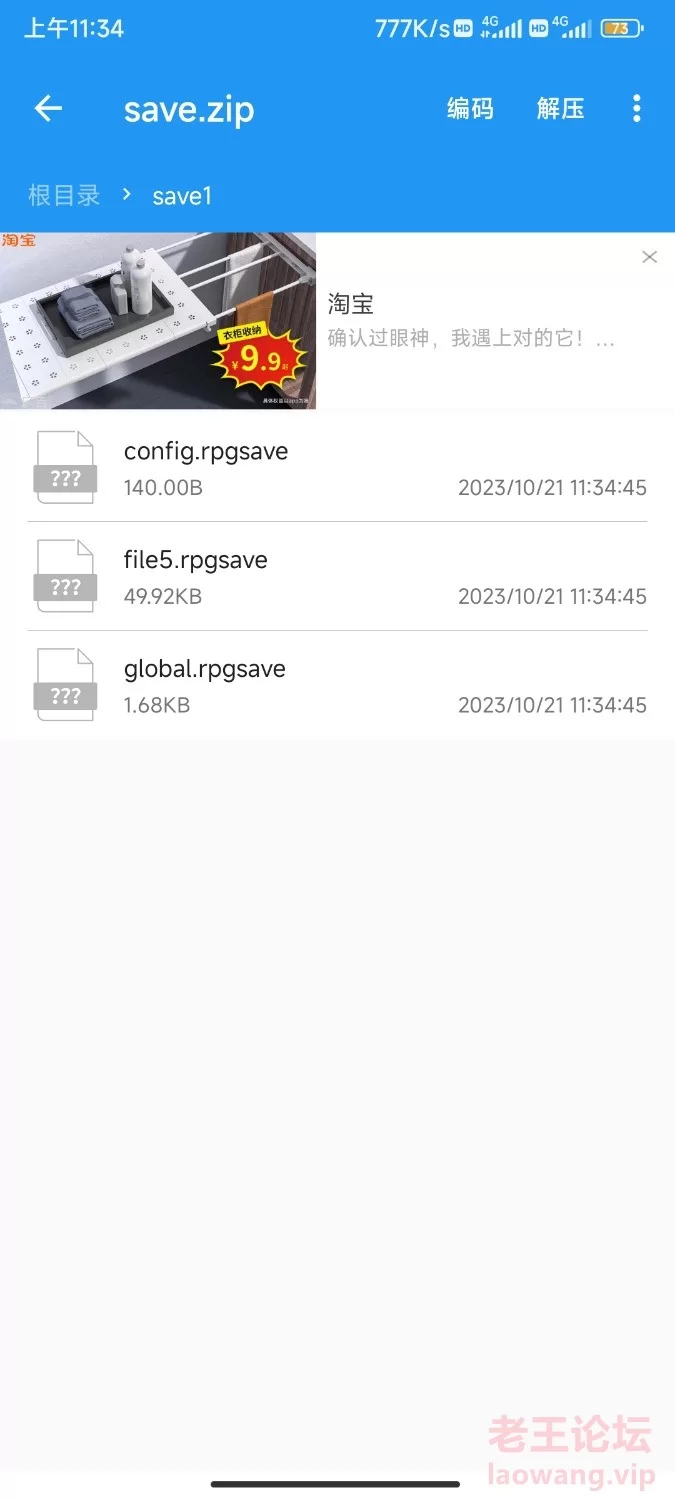675x1500 pixels.
Task: Open global.rpgsave file
Action: (x=337, y=686)
